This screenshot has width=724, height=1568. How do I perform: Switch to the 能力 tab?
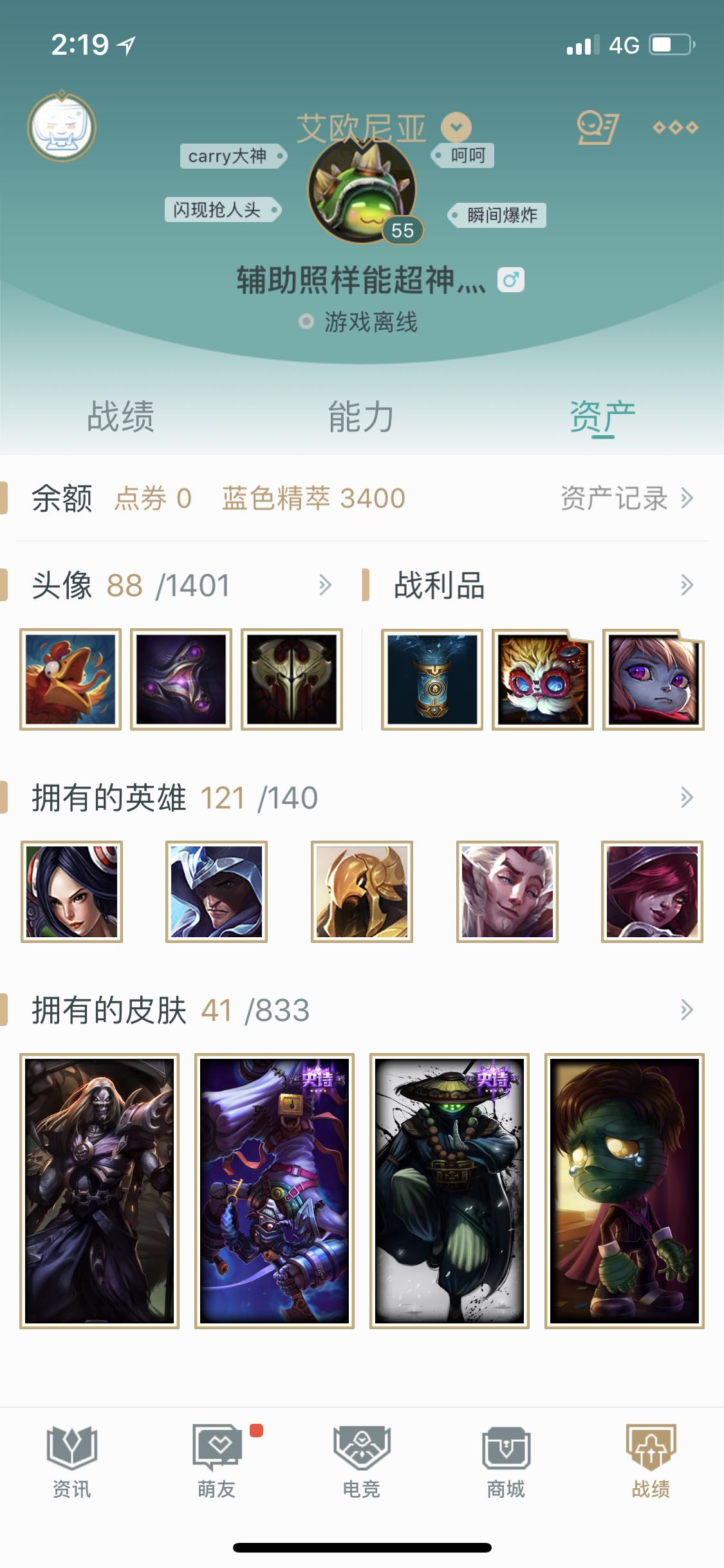[361, 416]
